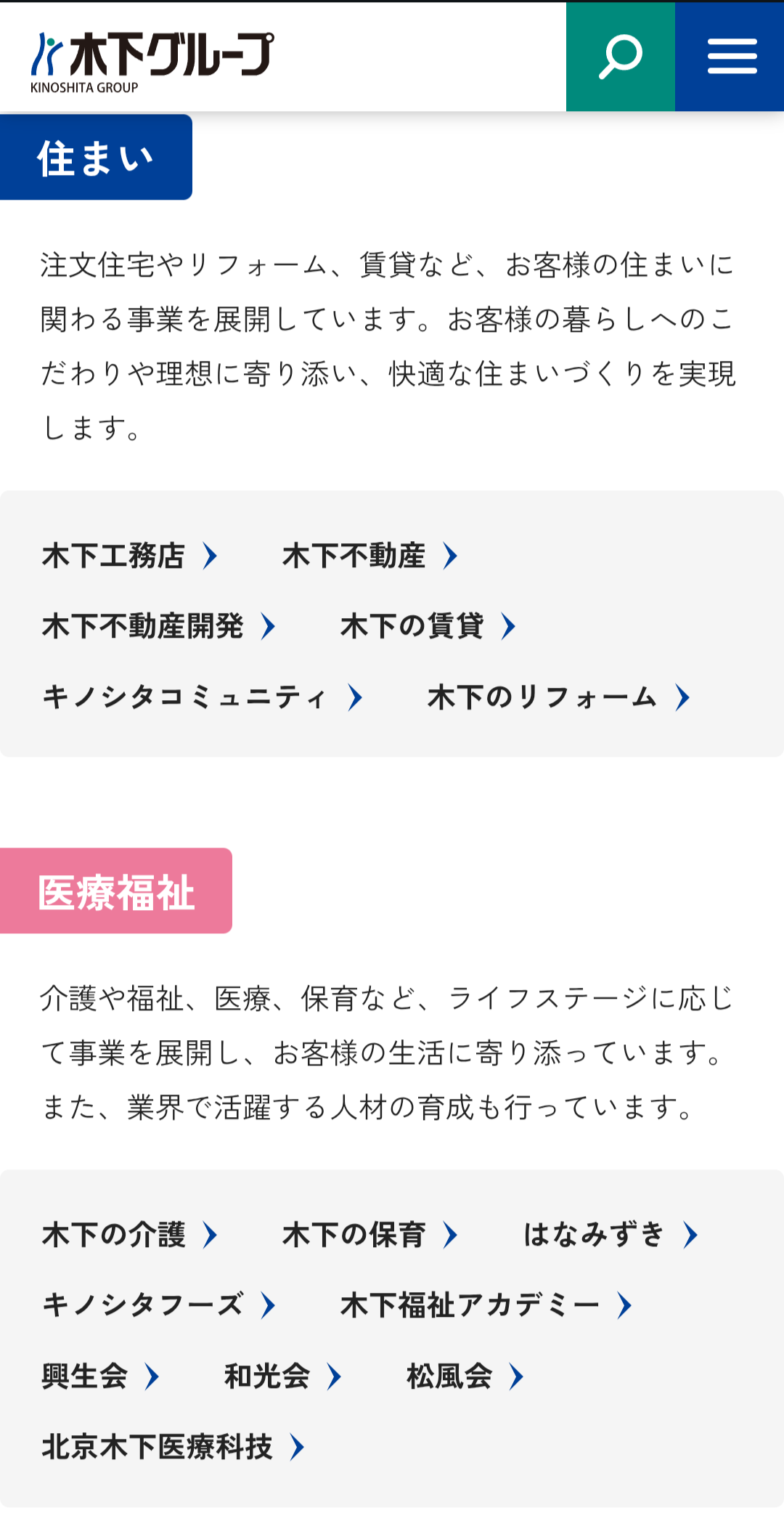Open 木下不動産開発 link
784x1513 pixels.
158,626
